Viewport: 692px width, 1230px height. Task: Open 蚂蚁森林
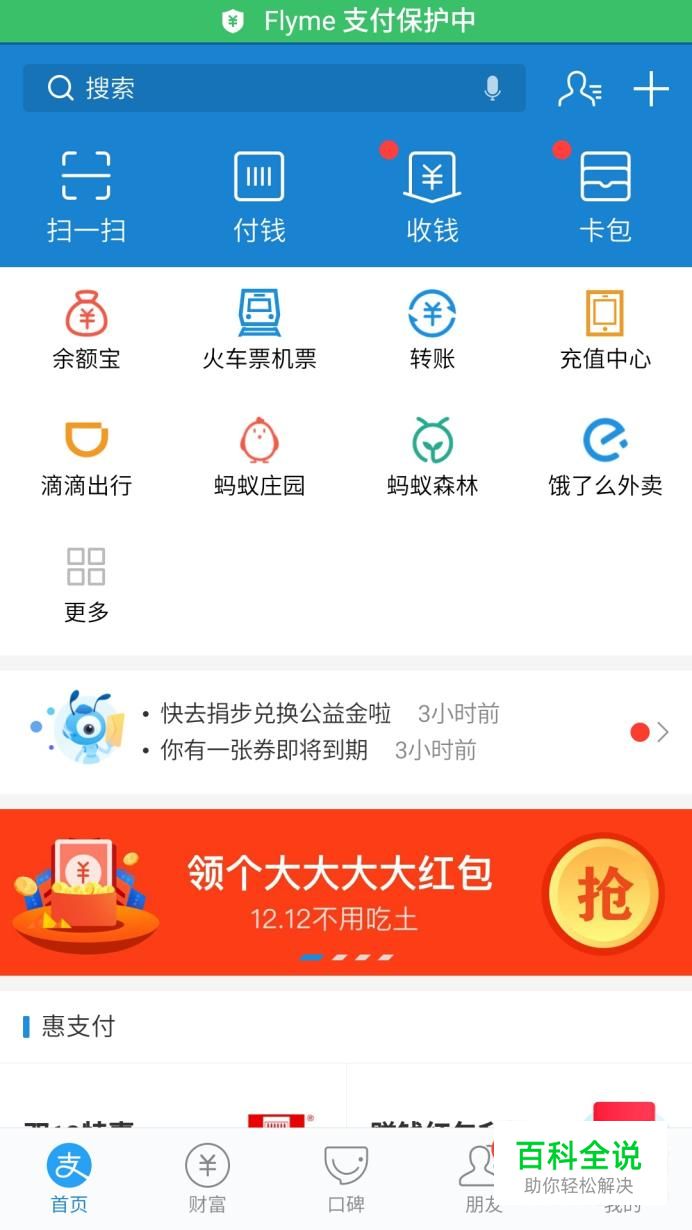432,457
